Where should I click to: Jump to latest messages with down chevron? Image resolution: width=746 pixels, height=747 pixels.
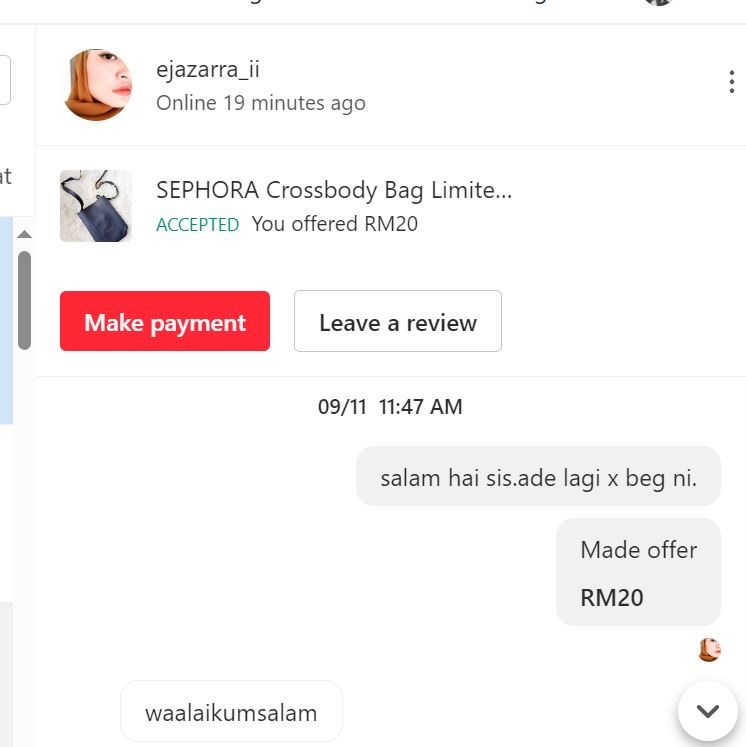(707, 711)
